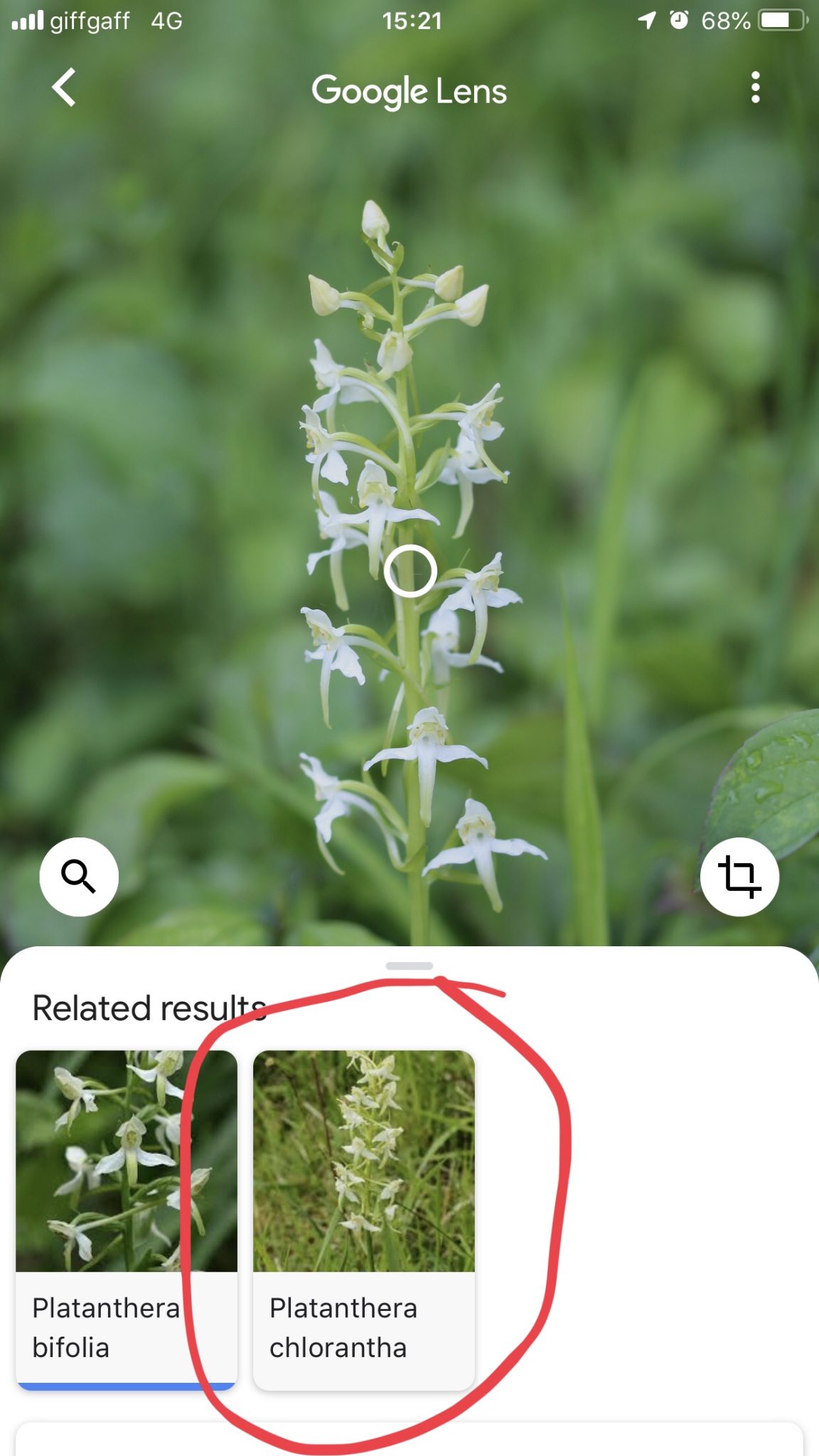Screen dimensions: 819x1456
Task: Open the Platanthera chlorantha result card
Action: (x=363, y=1219)
